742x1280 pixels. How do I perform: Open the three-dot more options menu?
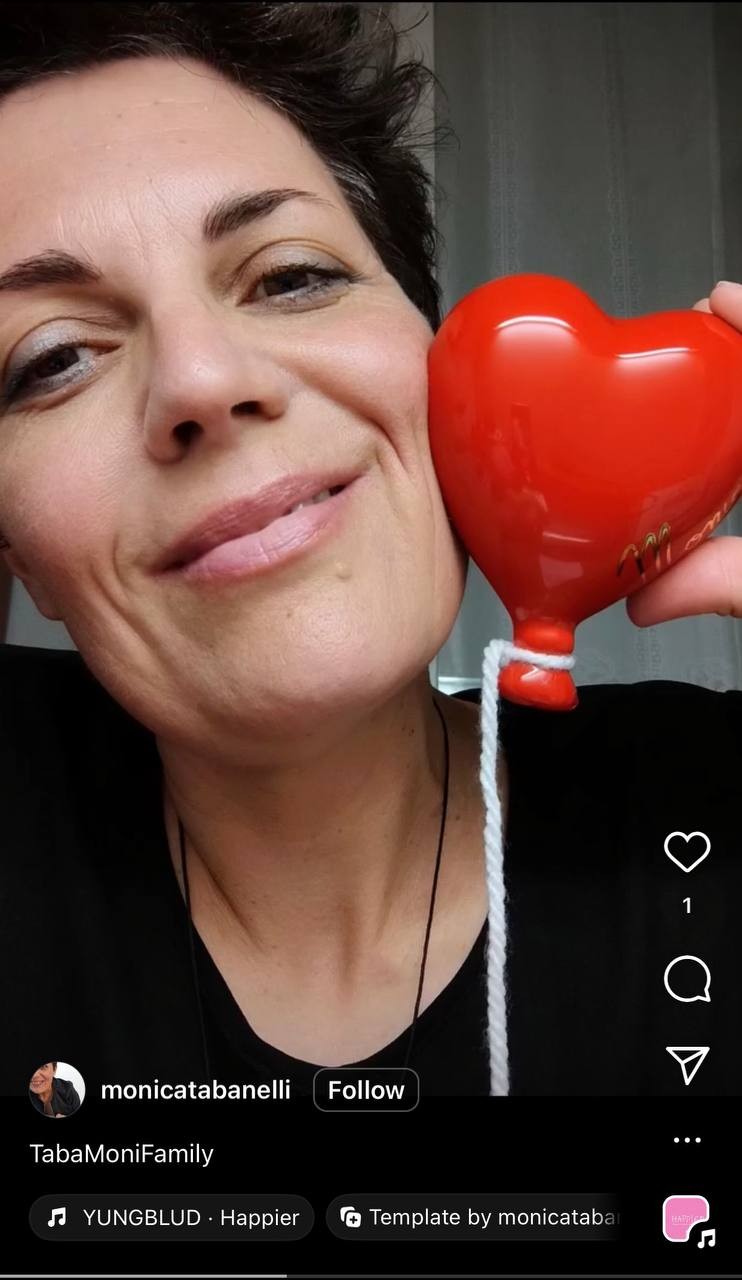(x=687, y=1140)
